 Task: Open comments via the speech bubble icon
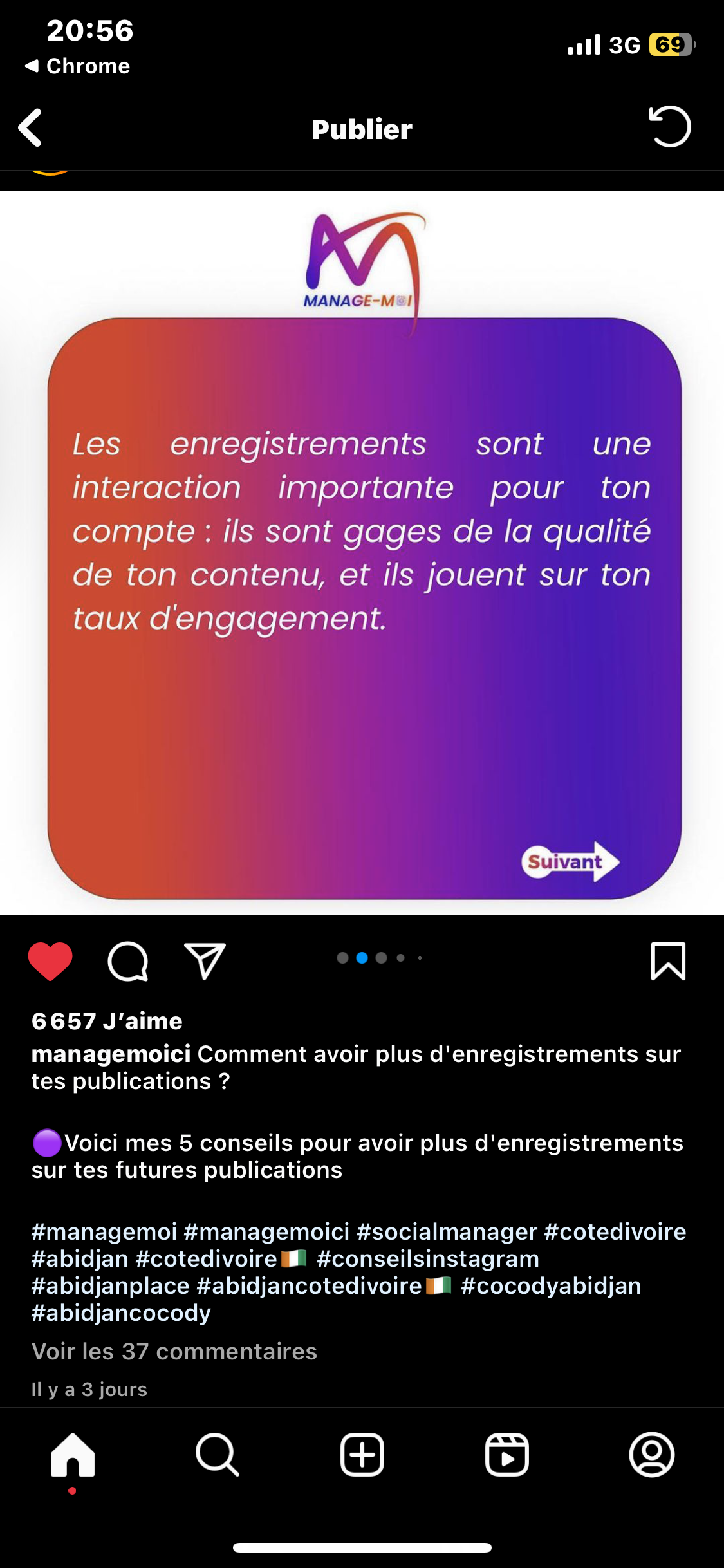click(127, 961)
